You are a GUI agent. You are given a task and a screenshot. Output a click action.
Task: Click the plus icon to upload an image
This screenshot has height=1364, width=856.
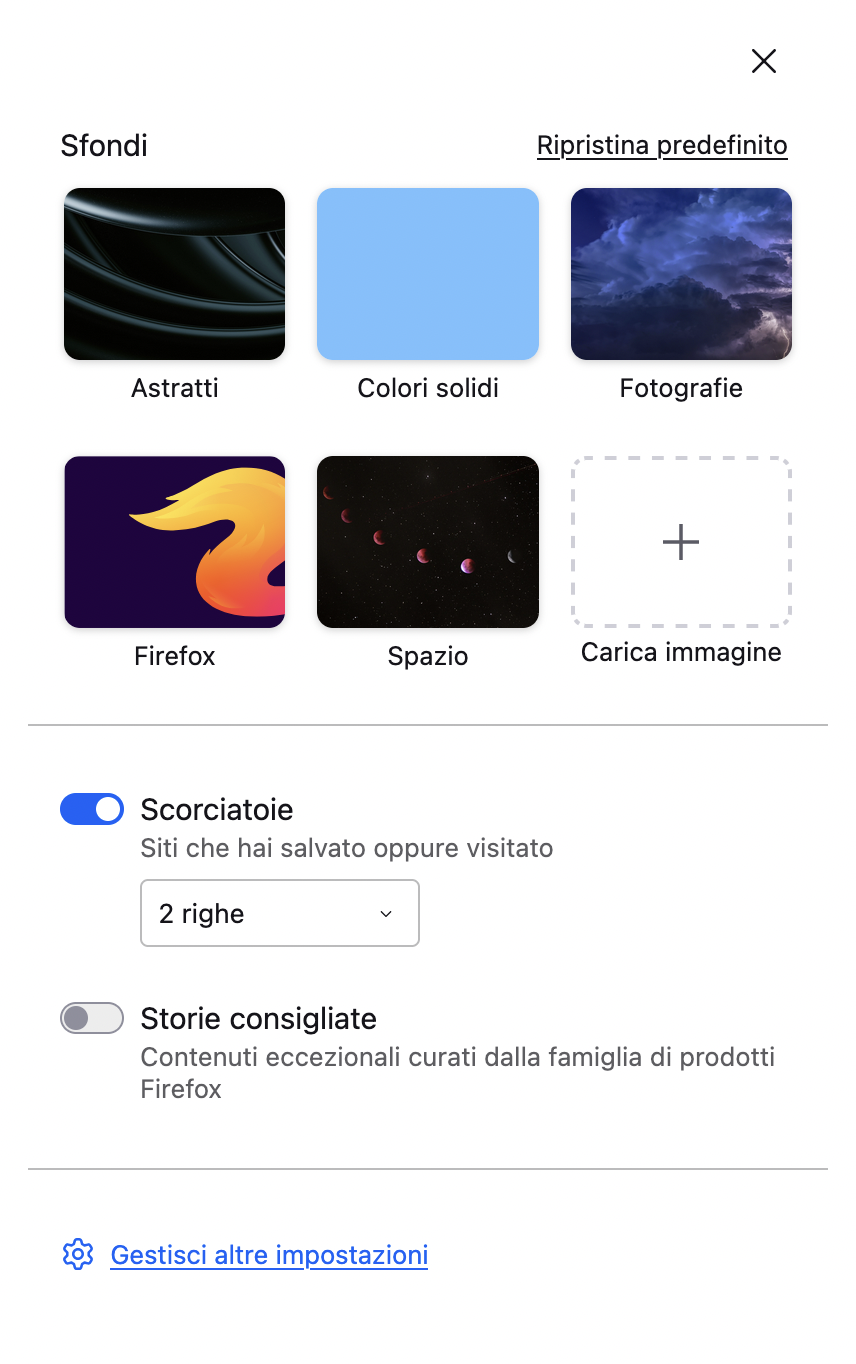(x=681, y=542)
